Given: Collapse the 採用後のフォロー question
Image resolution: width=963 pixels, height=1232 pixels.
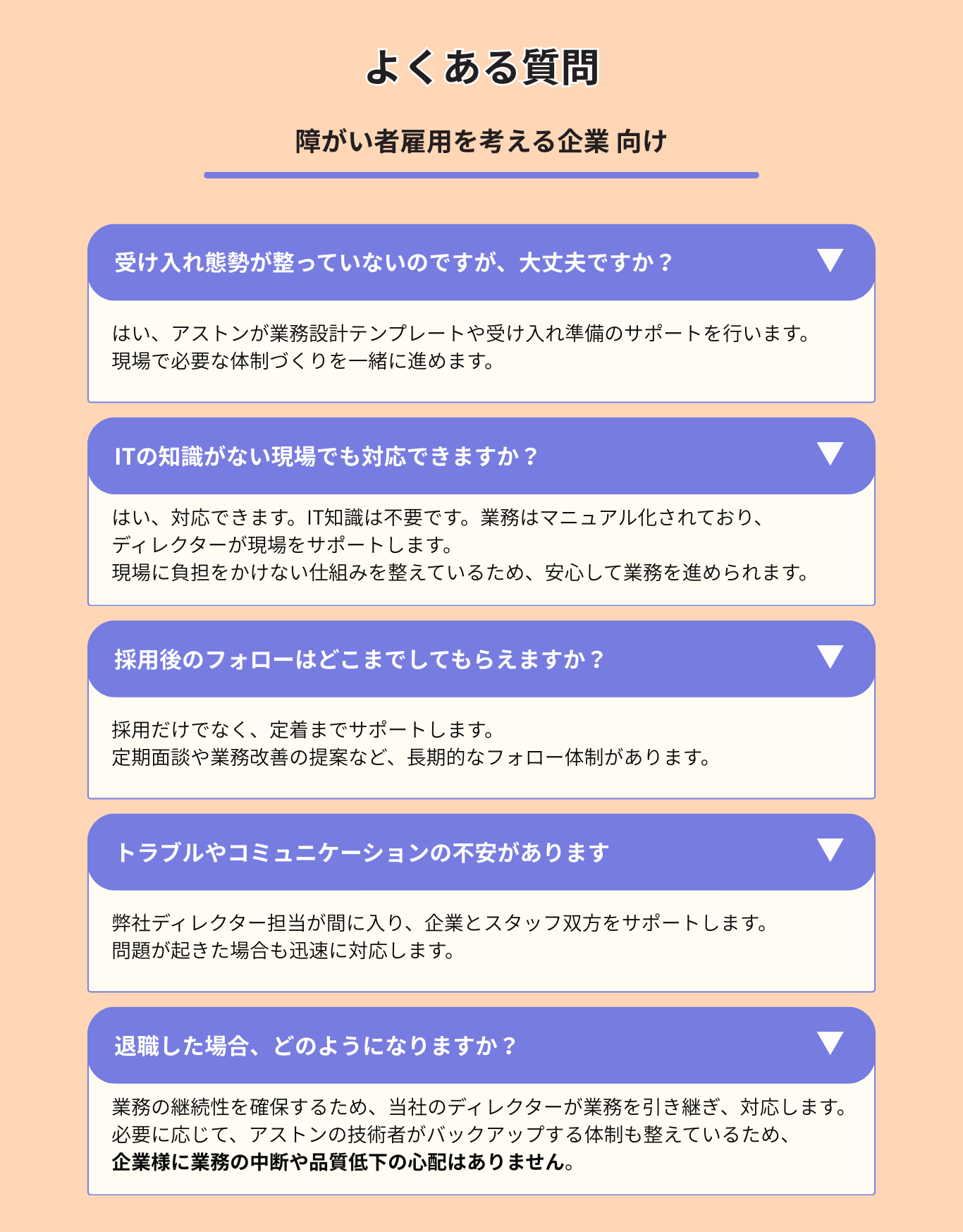Looking at the screenshot, I should pos(830,657).
